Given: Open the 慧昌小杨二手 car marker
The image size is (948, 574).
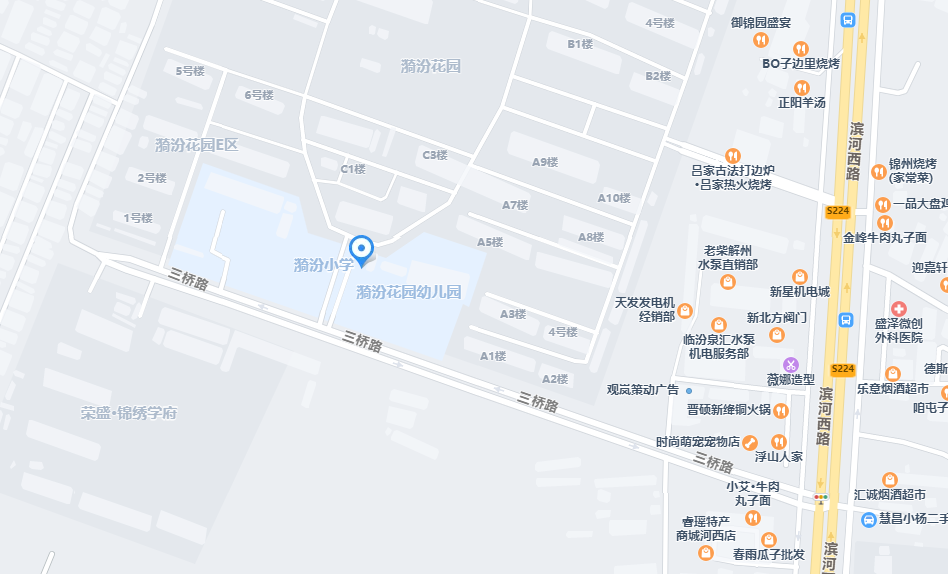Looking at the screenshot, I should pos(870,519).
